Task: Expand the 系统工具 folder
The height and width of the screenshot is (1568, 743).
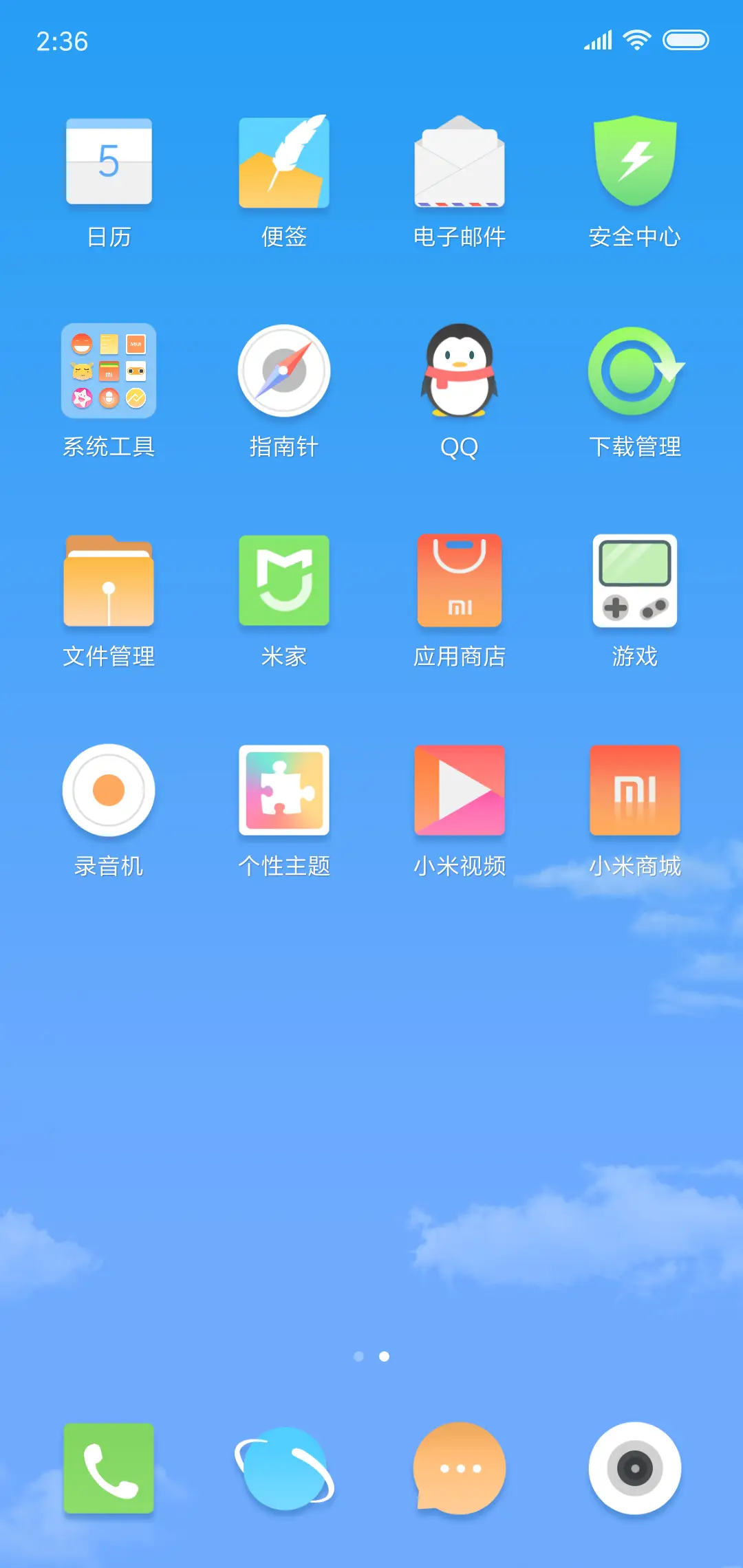Action: pyautogui.click(x=109, y=371)
